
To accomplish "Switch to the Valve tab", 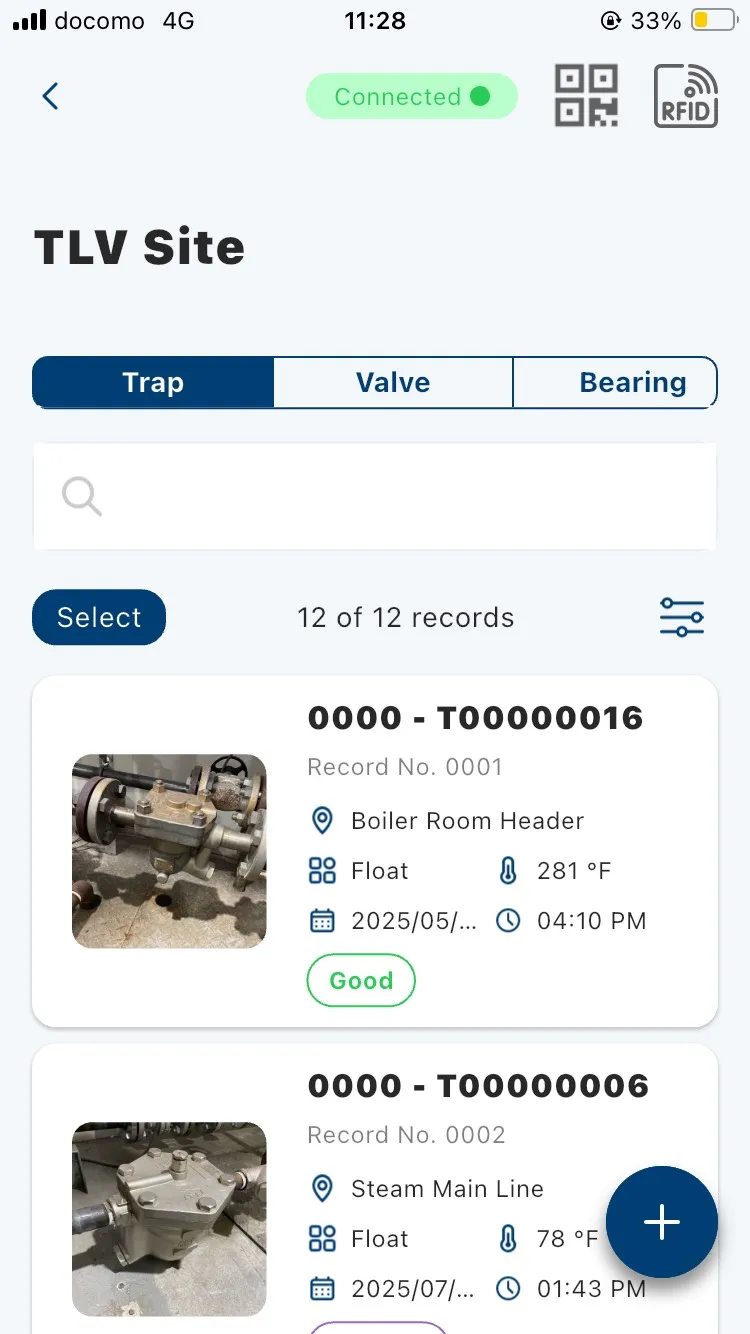I will pos(392,382).
